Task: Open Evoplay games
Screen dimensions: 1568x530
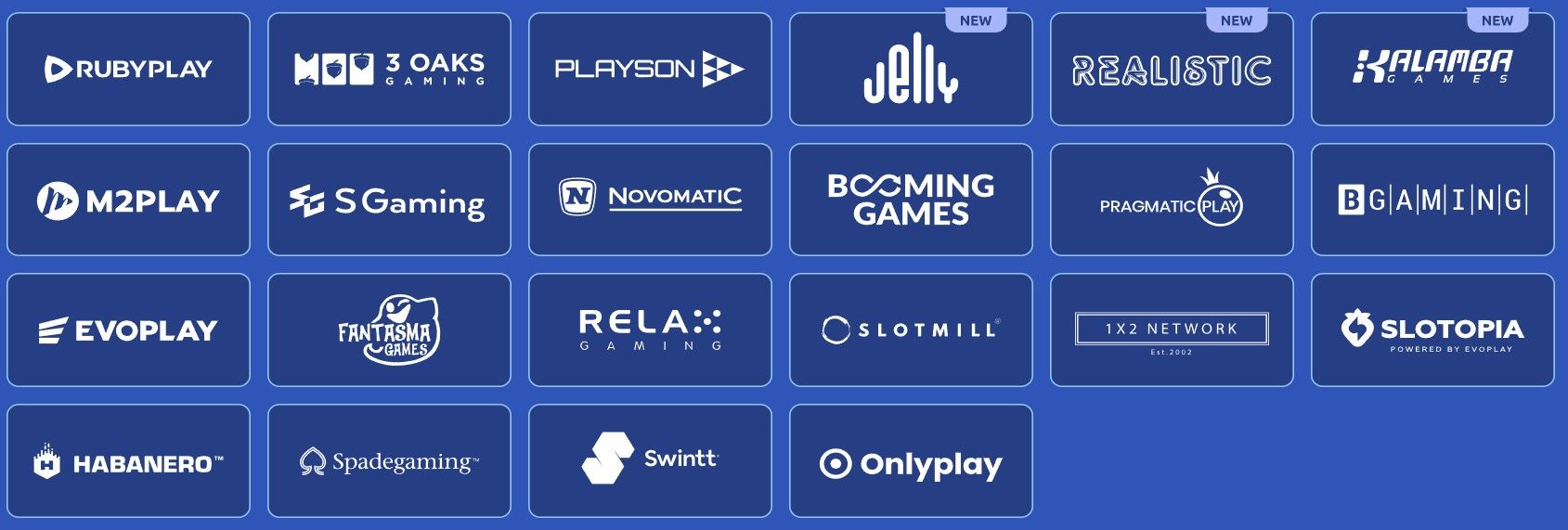Action: pyautogui.click(x=128, y=330)
